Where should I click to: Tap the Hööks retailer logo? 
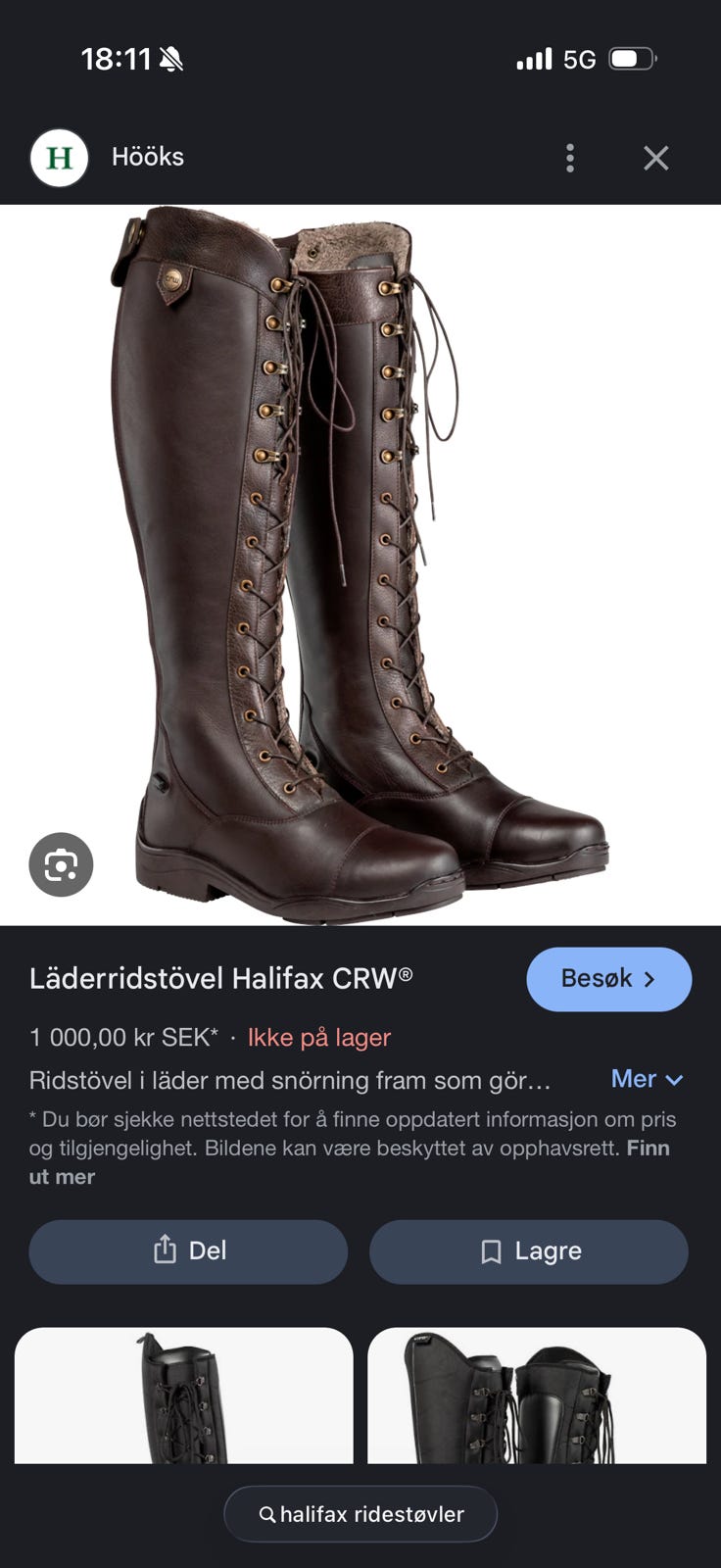(58, 157)
